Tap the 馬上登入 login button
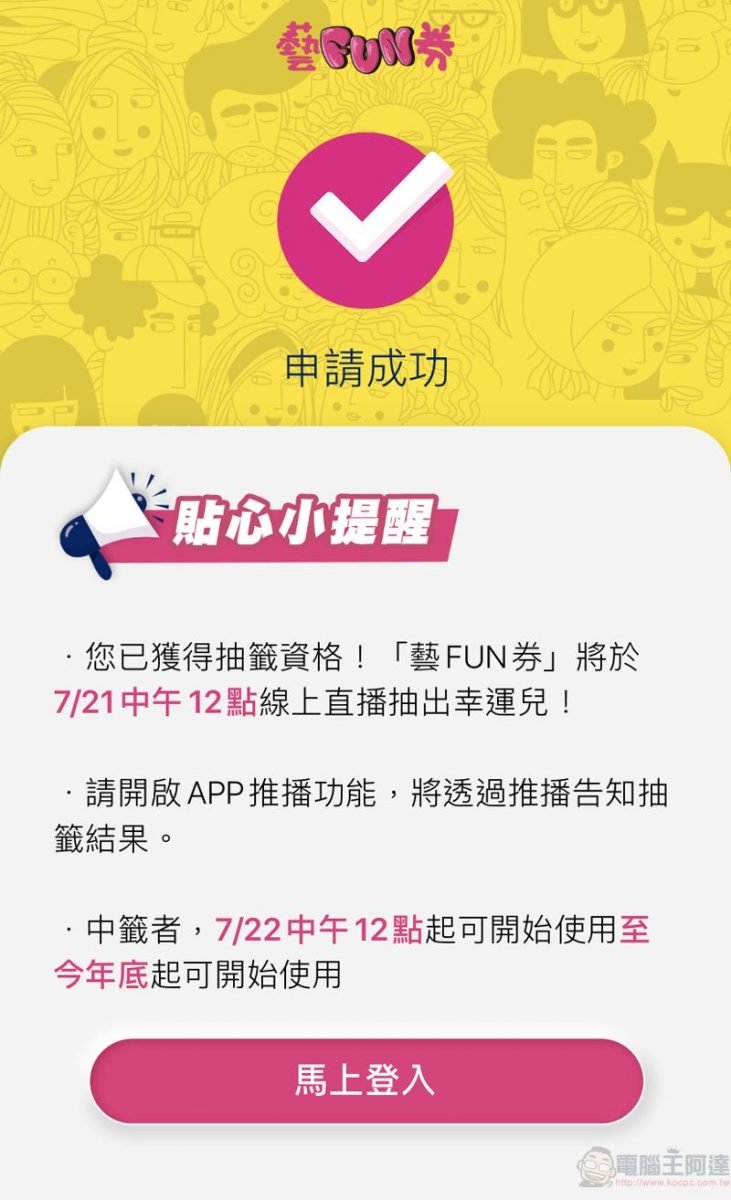731x1200 pixels. point(365,1080)
